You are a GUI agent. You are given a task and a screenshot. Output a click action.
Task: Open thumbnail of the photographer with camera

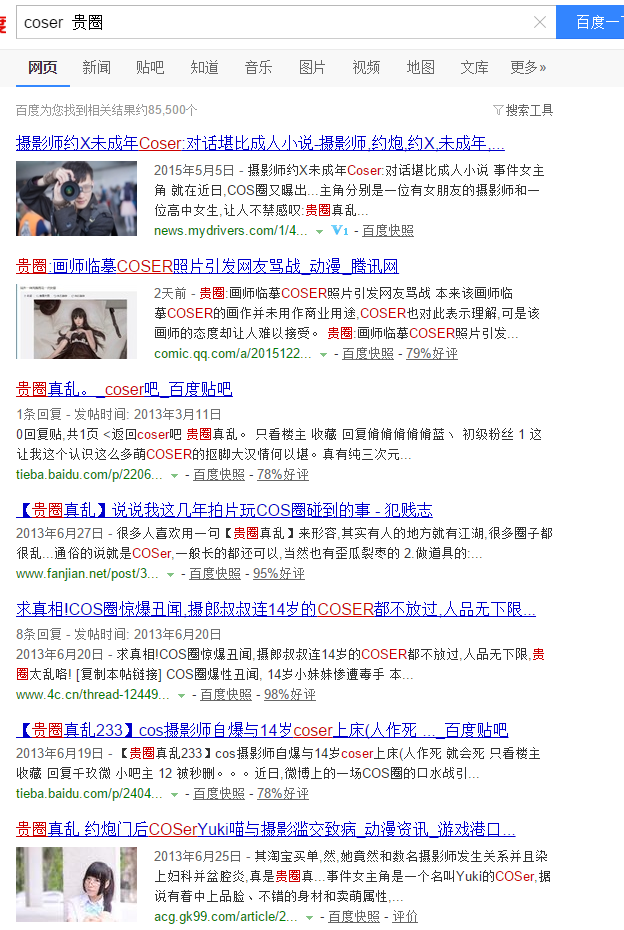pyautogui.click(x=76, y=198)
